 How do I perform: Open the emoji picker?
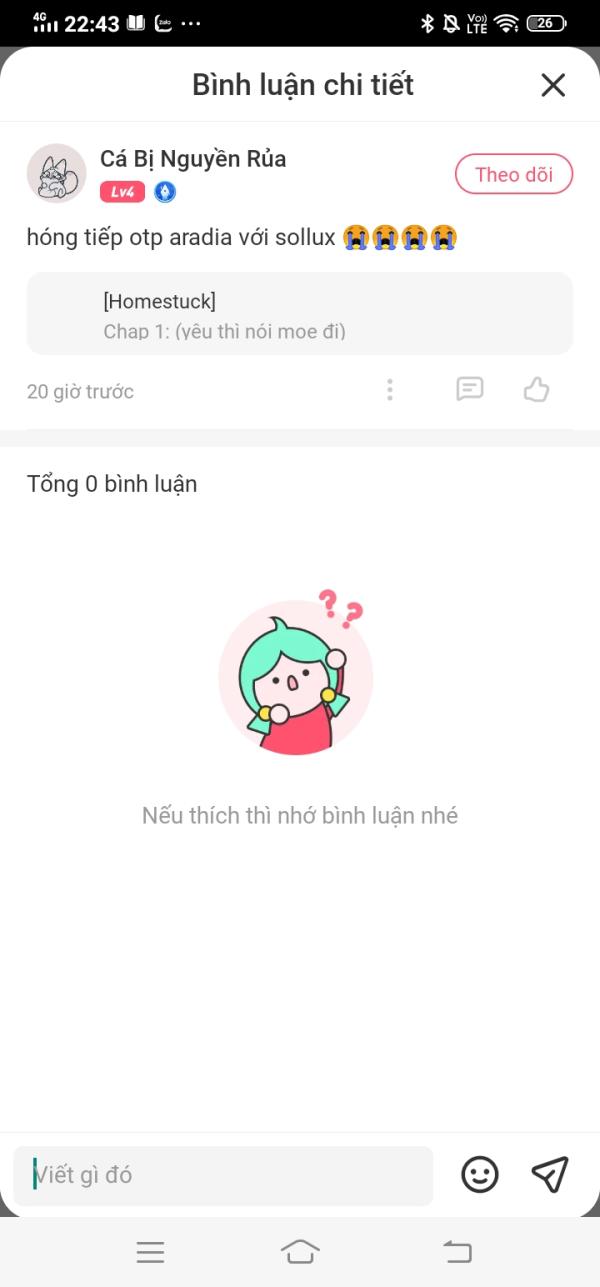pyautogui.click(x=480, y=1174)
